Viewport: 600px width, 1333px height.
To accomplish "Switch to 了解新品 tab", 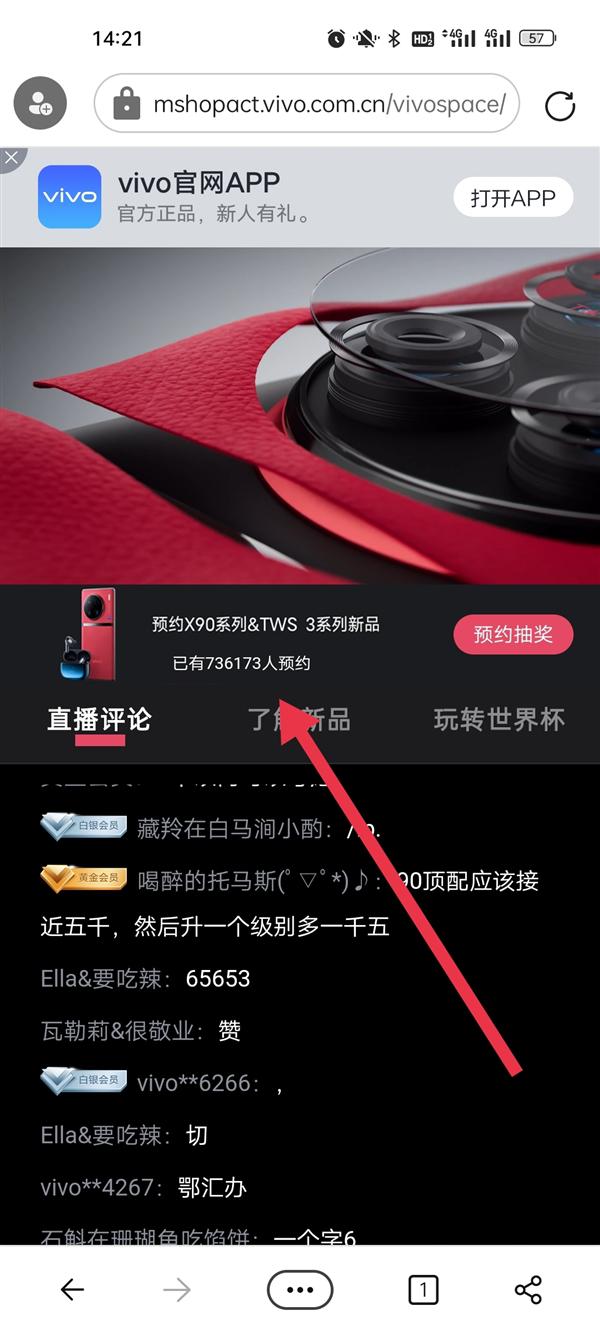I will point(299,720).
